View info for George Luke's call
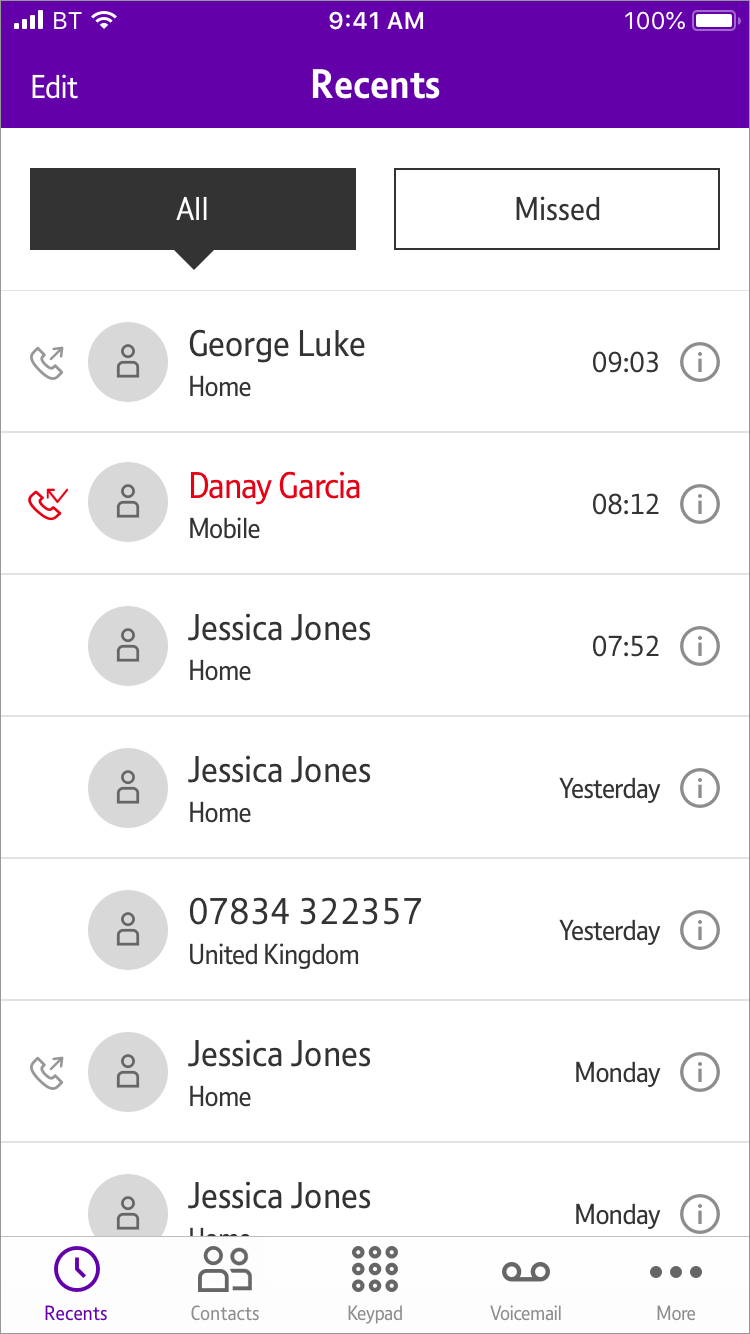This screenshot has height=1334, width=750. (x=700, y=362)
